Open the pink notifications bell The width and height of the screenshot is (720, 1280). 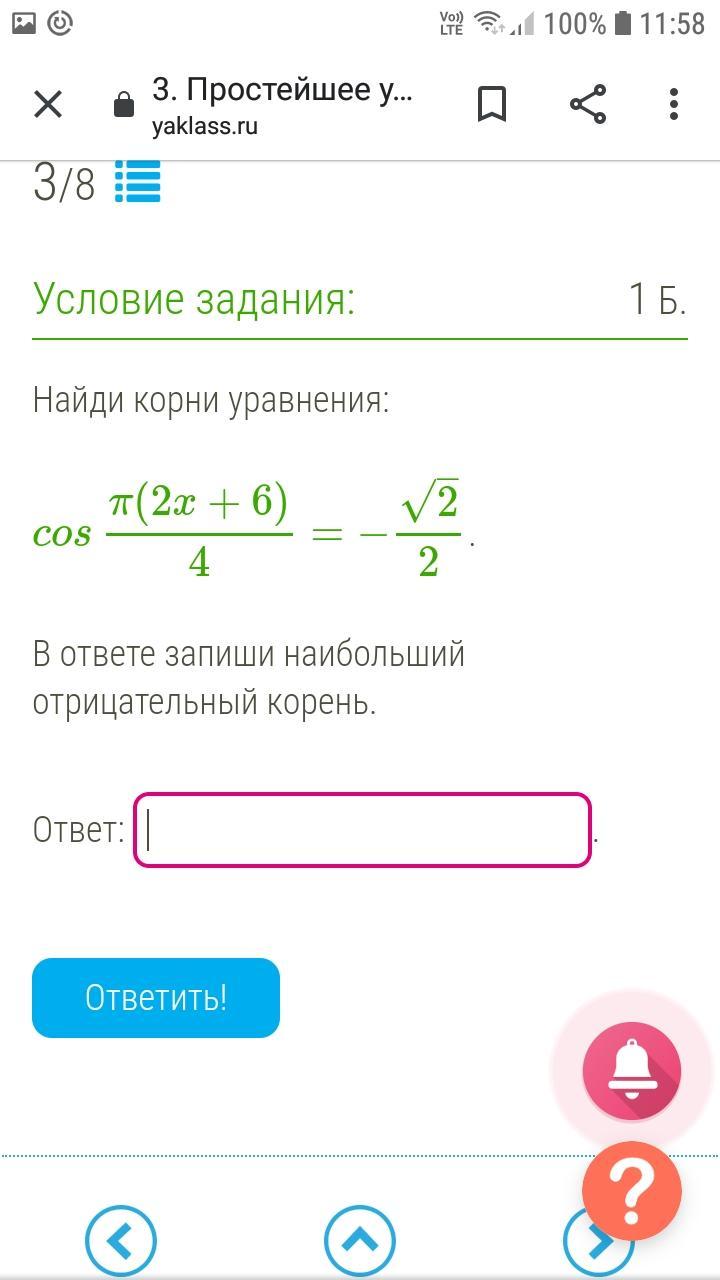pos(632,1070)
